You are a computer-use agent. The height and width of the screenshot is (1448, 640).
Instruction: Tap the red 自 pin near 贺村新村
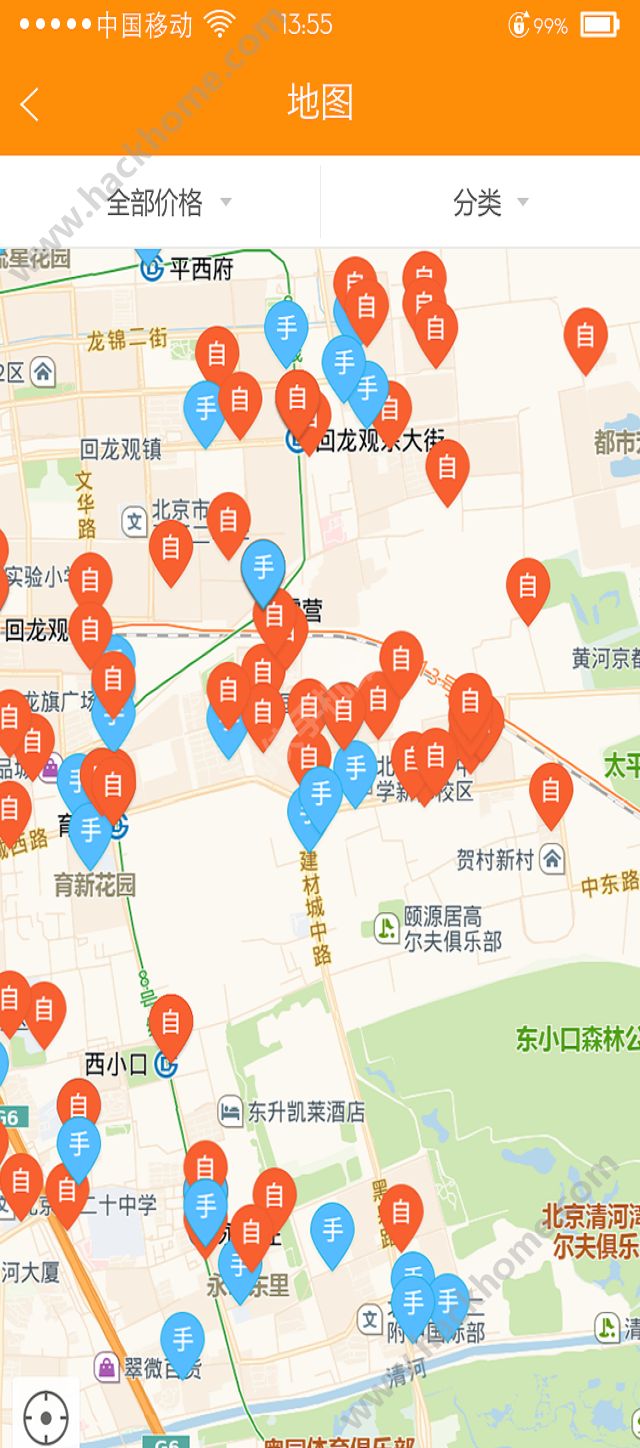click(551, 791)
